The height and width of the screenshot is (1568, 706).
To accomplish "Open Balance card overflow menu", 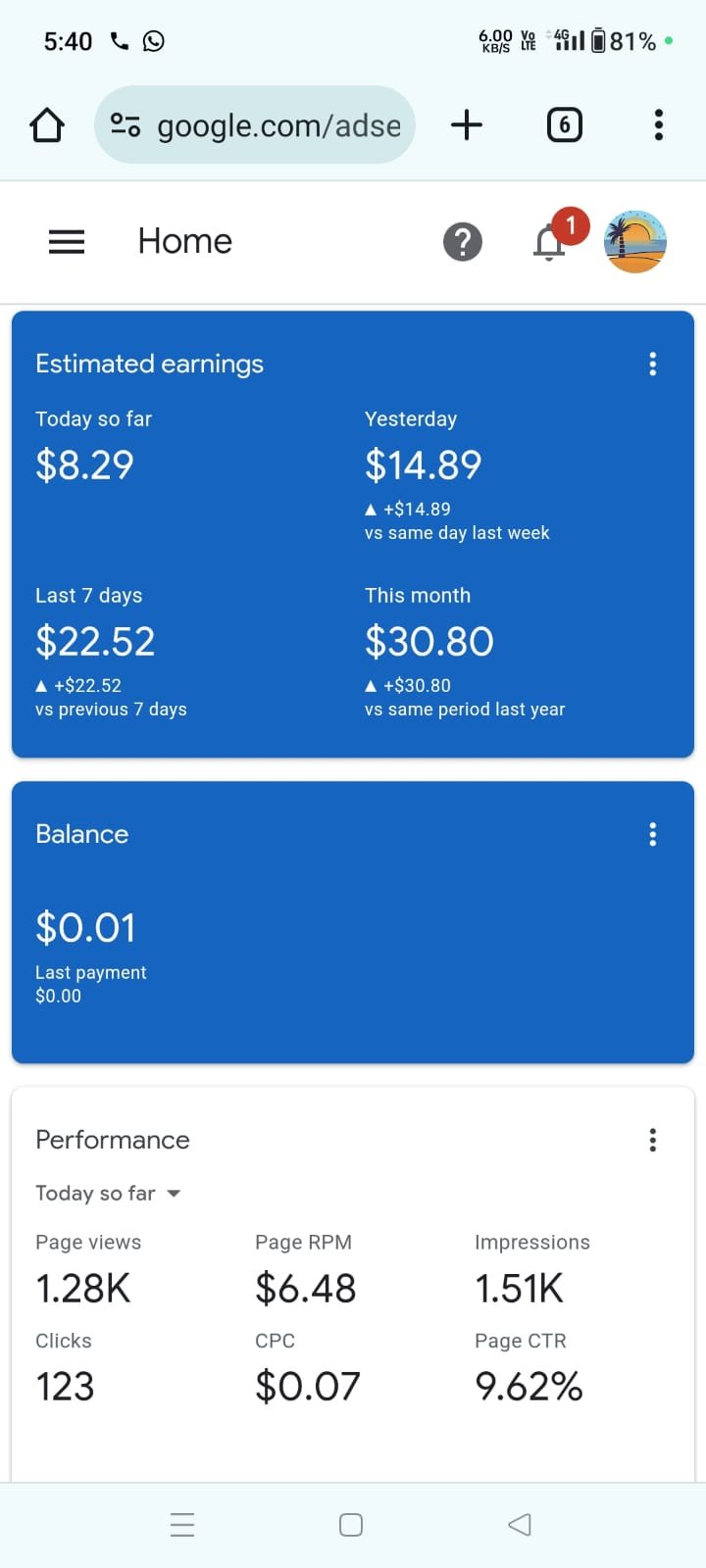I will point(653,835).
